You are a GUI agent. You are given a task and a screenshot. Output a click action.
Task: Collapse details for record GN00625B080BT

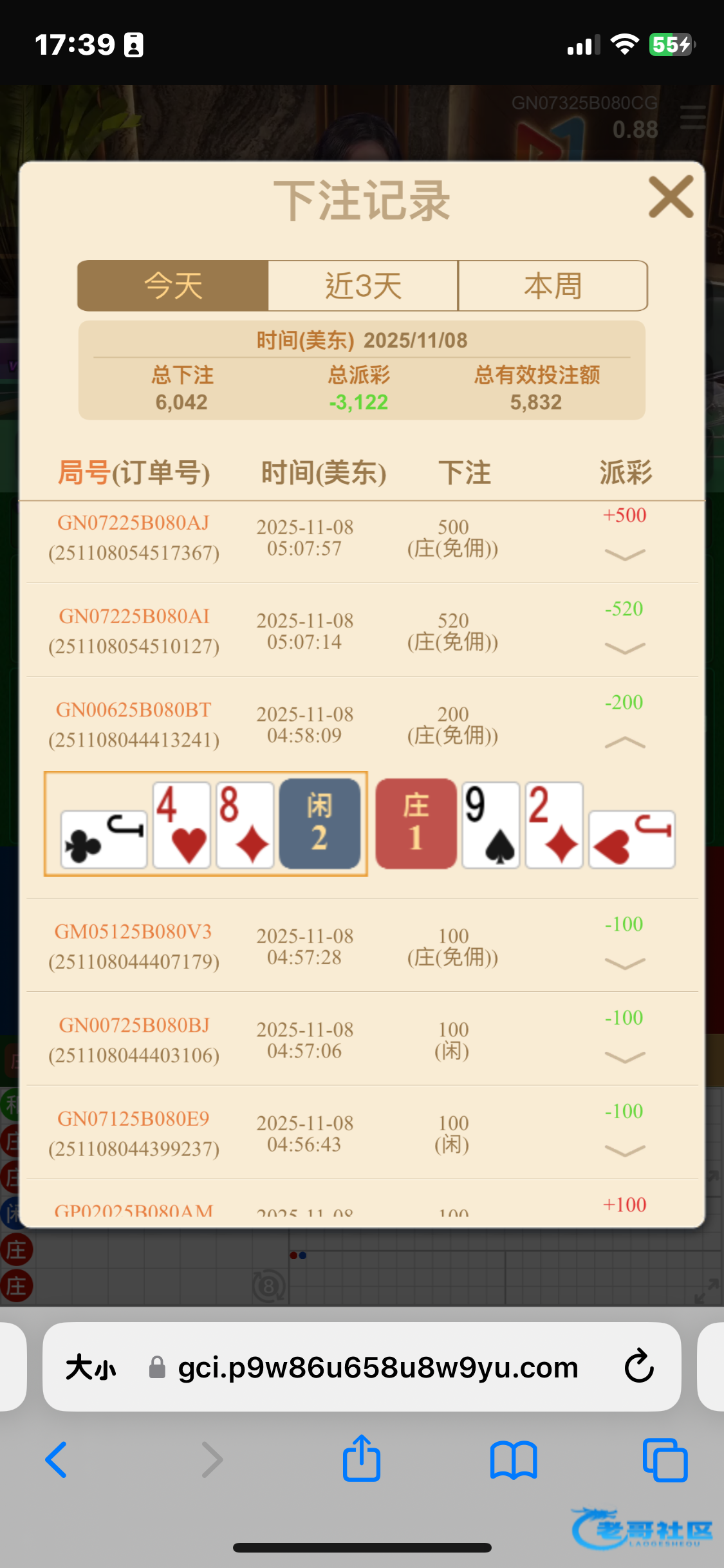pyautogui.click(x=624, y=742)
